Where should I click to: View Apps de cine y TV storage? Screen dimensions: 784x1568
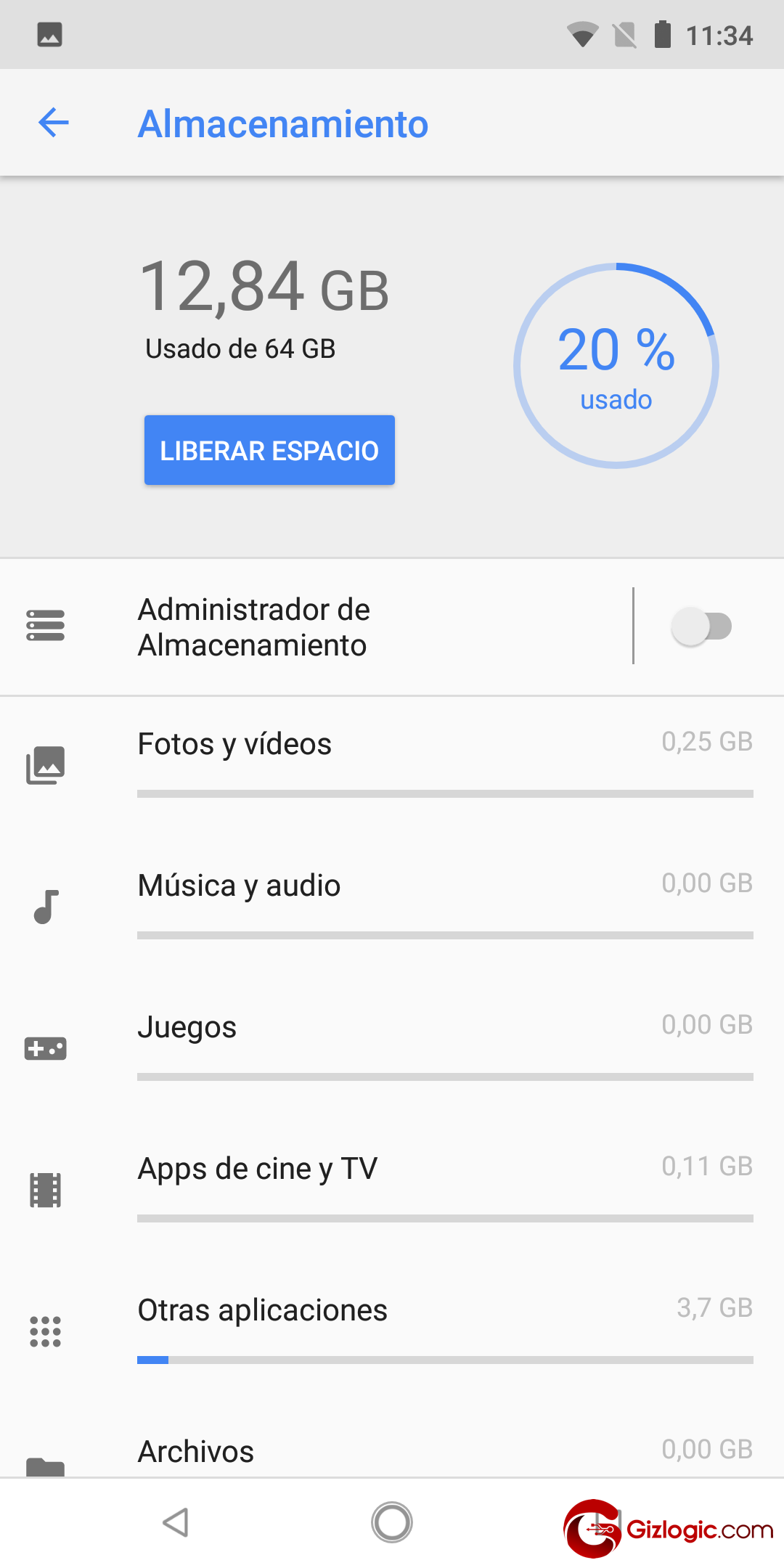(x=392, y=1190)
